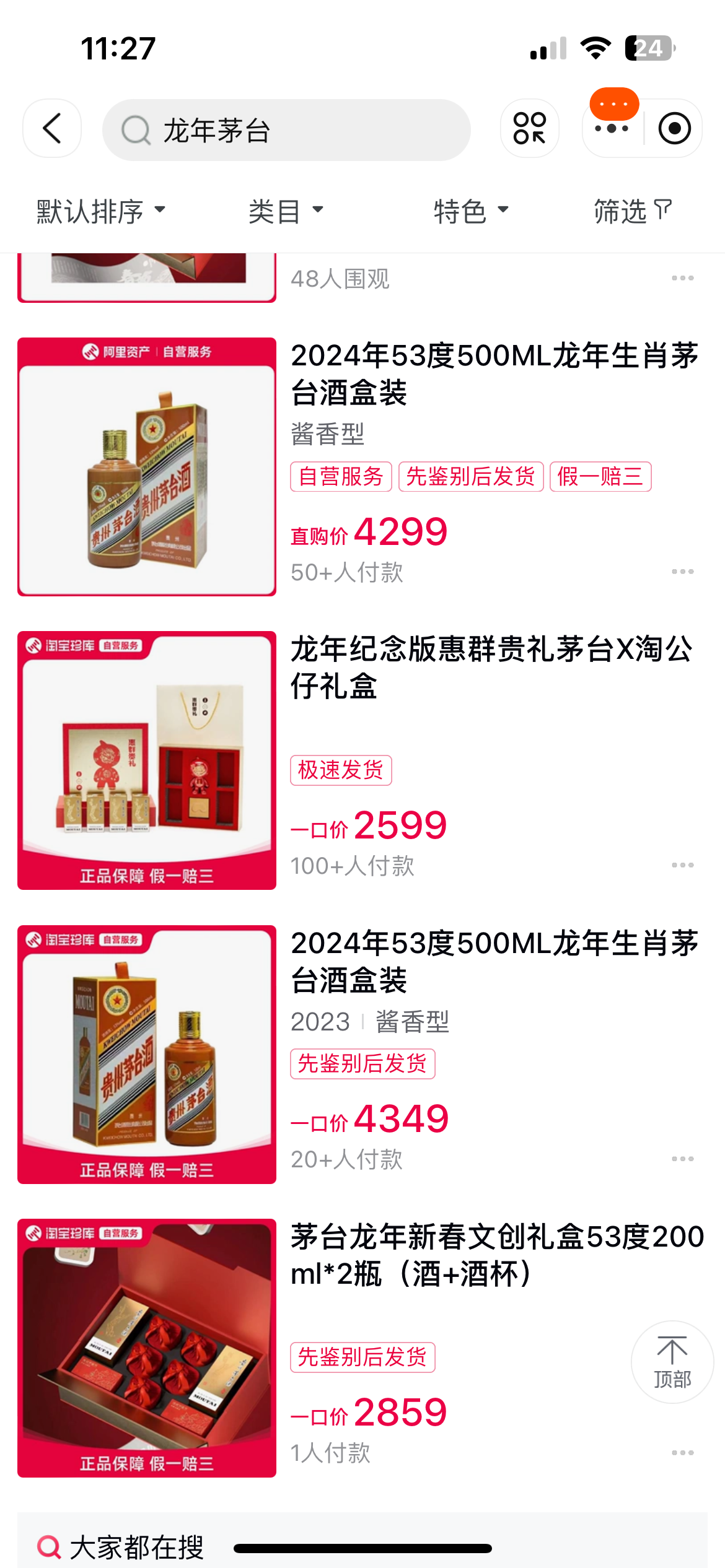Open the 筛选 filter panel
The width and height of the screenshot is (725, 1568).
633,211
